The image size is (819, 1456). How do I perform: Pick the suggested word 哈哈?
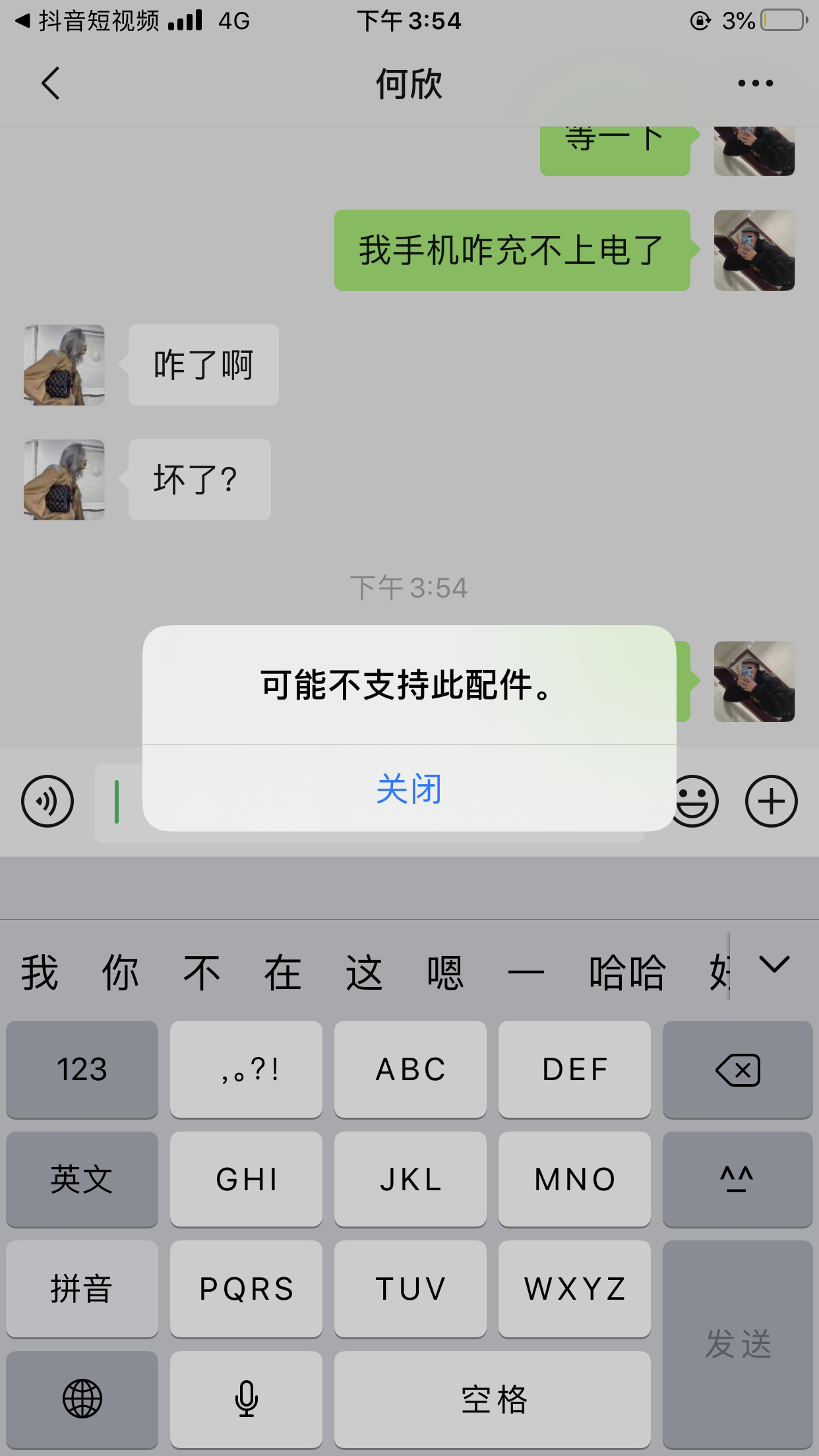point(627,973)
